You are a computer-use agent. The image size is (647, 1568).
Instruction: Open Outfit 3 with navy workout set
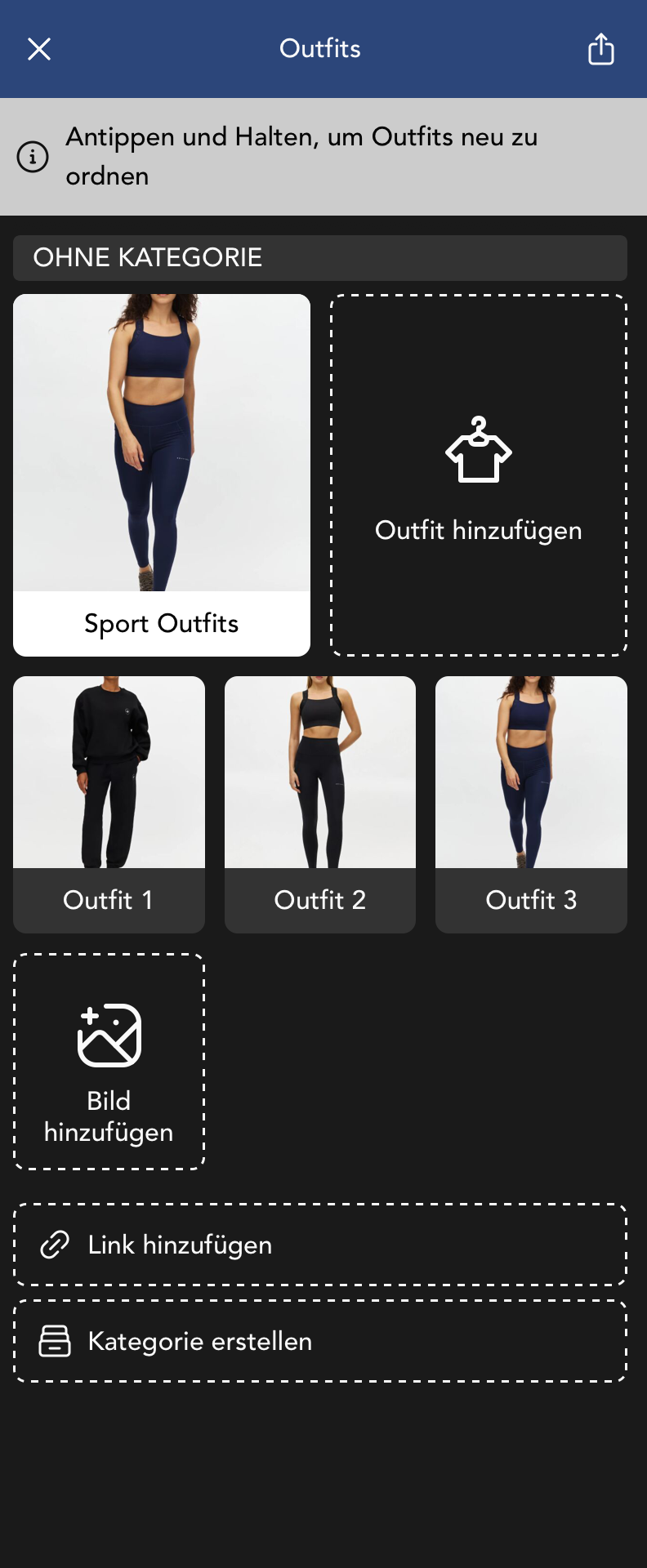[x=531, y=772]
